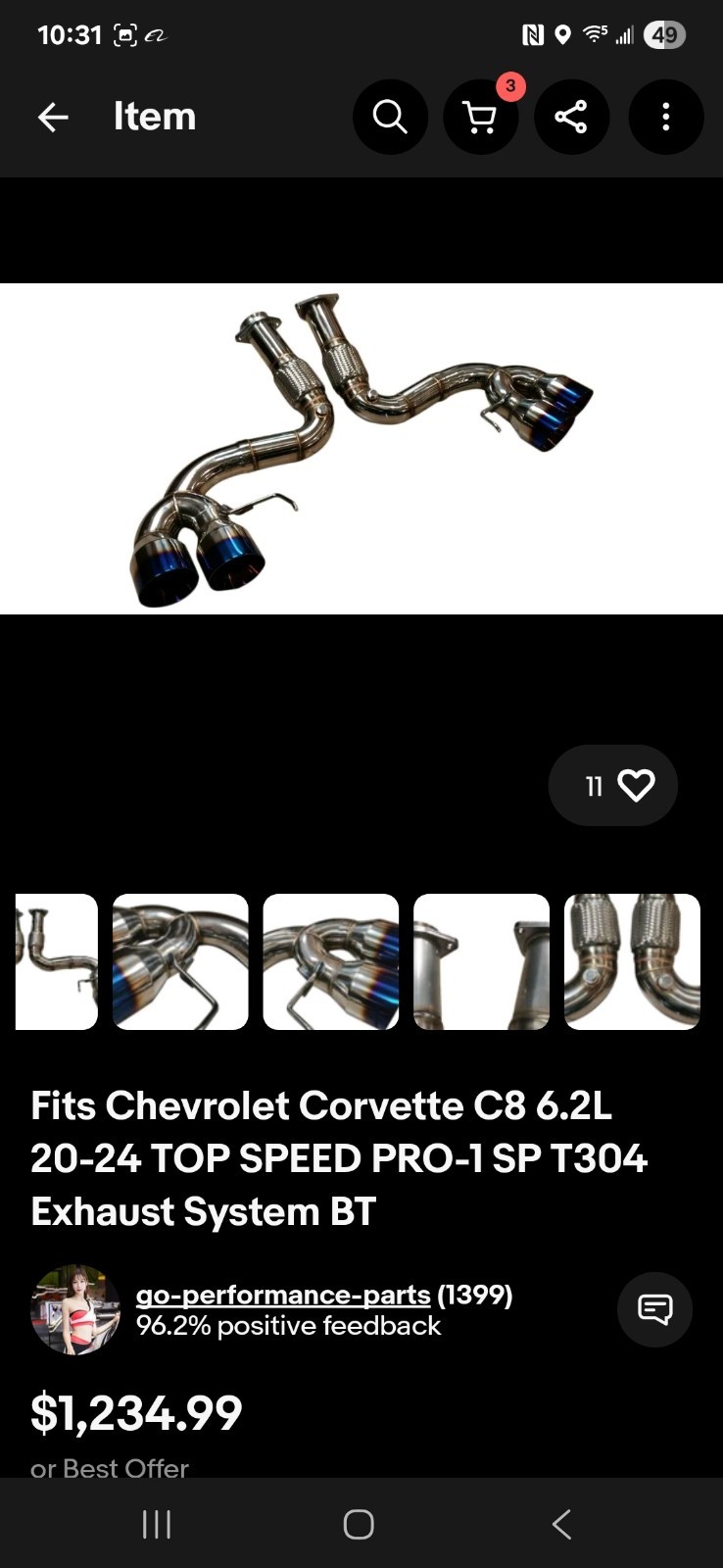Open the three-dot overflow menu

click(x=665, y=118)
